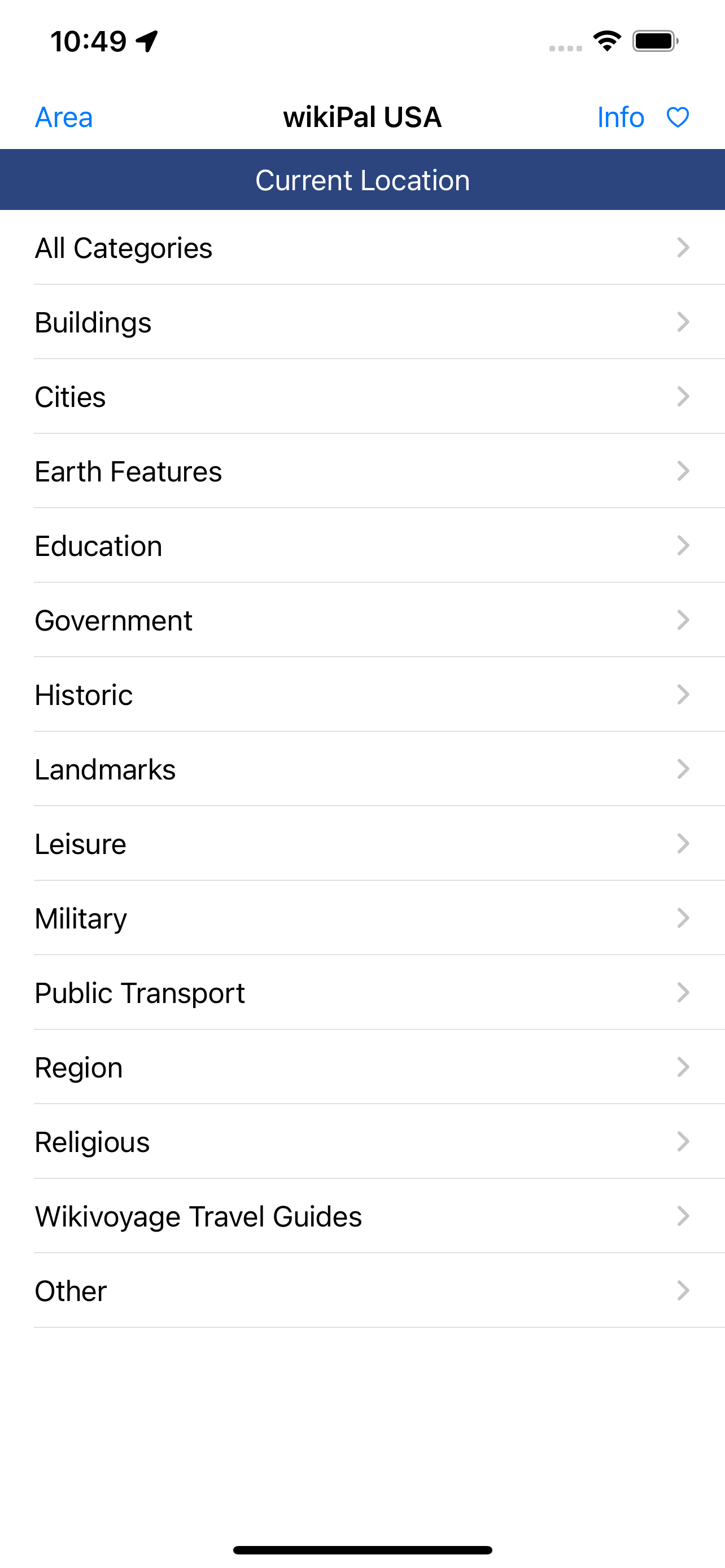725x1568 pixels.
Task: Select the Leisure category
Action: [x=362, y=844]
